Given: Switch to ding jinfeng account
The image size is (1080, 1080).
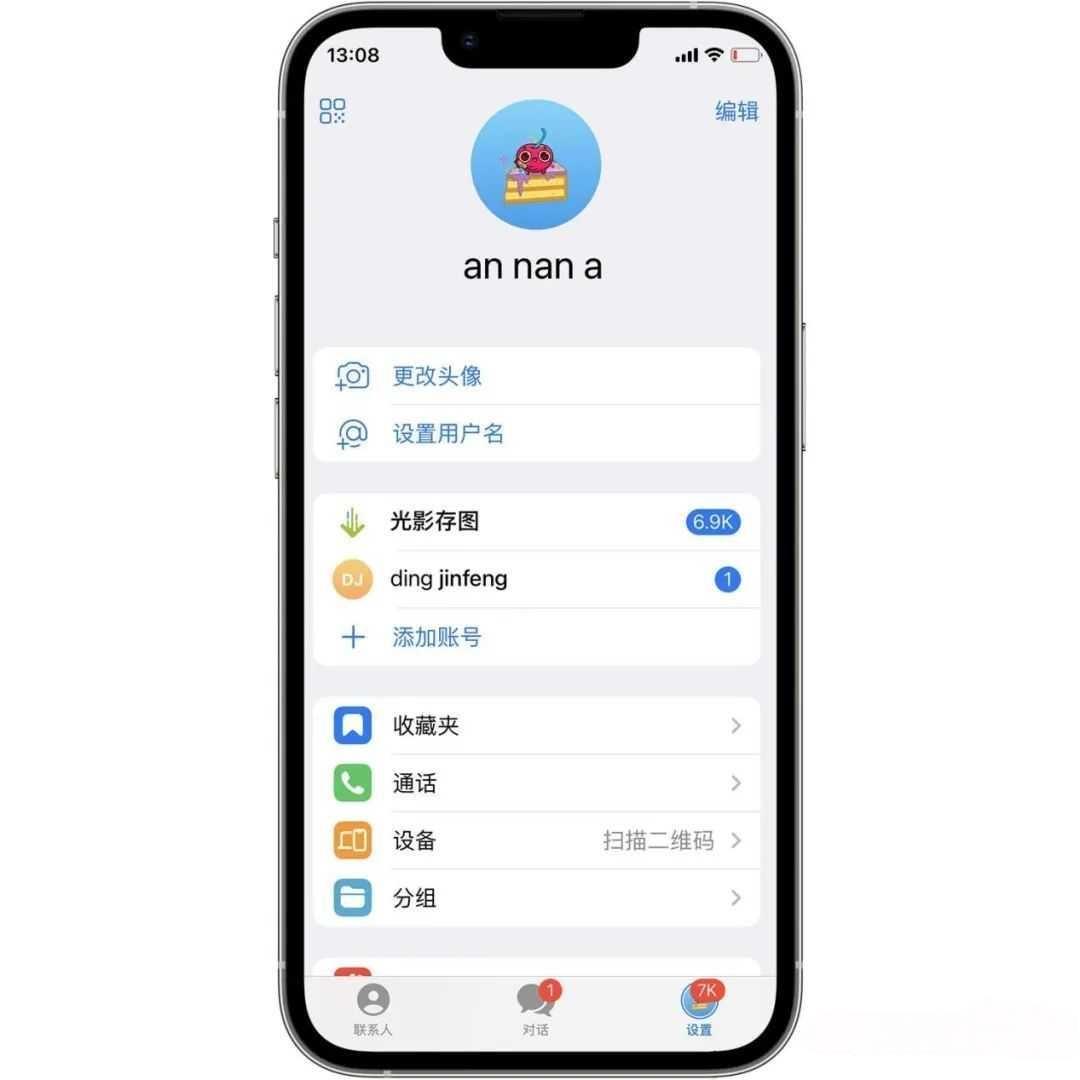Looking at the screenshot, I should 537,579.
